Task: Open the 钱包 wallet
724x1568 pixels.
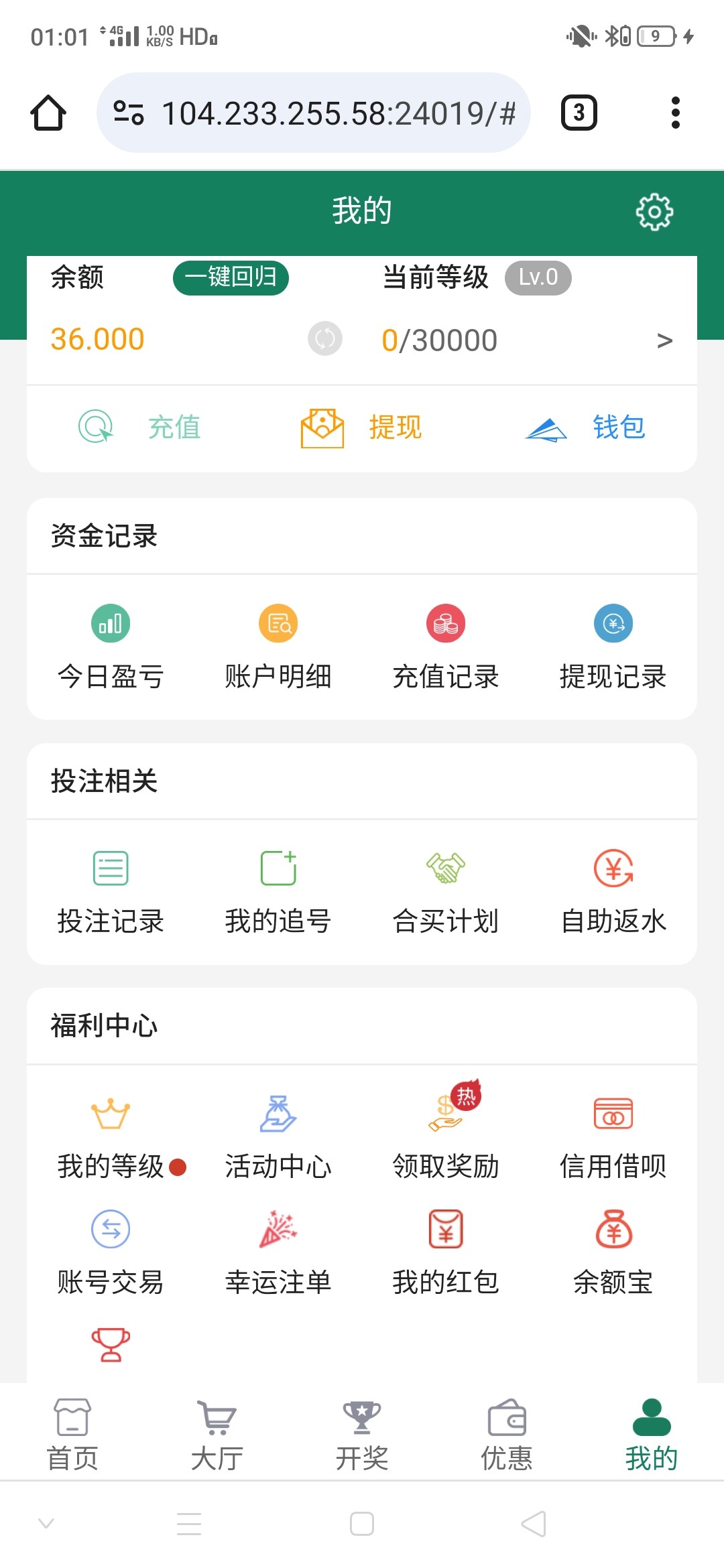Action: (585, 428)
